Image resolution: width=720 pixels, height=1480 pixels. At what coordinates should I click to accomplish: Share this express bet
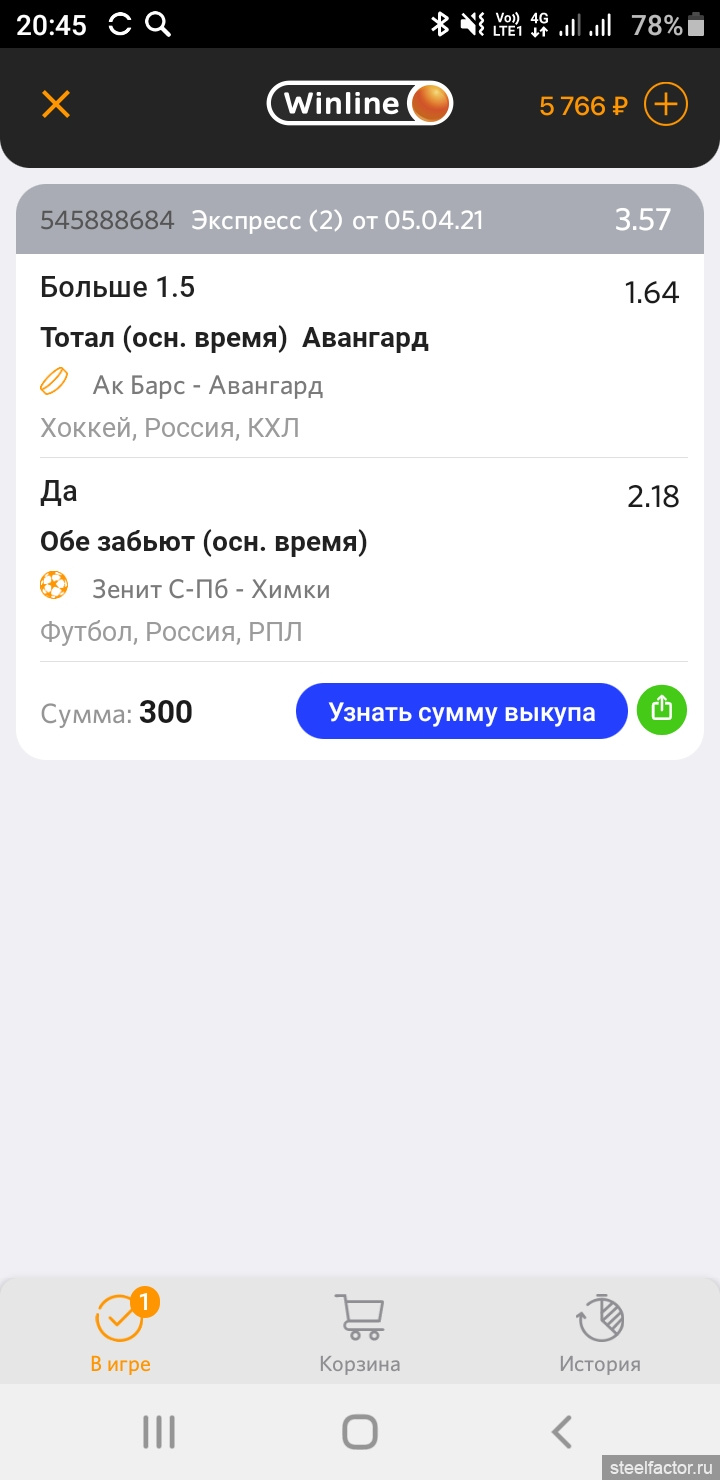tap(661, 710)
